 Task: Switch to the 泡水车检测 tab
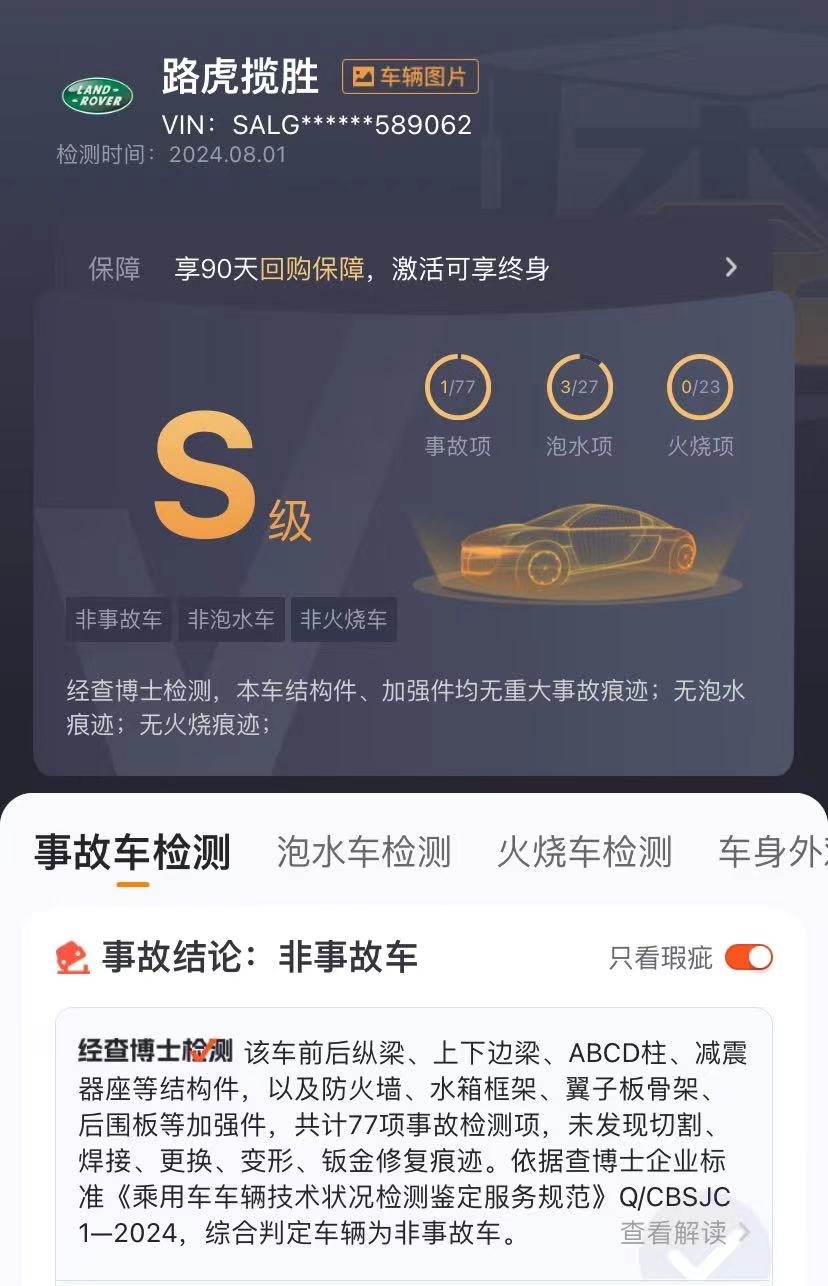[x=364, y=852]
